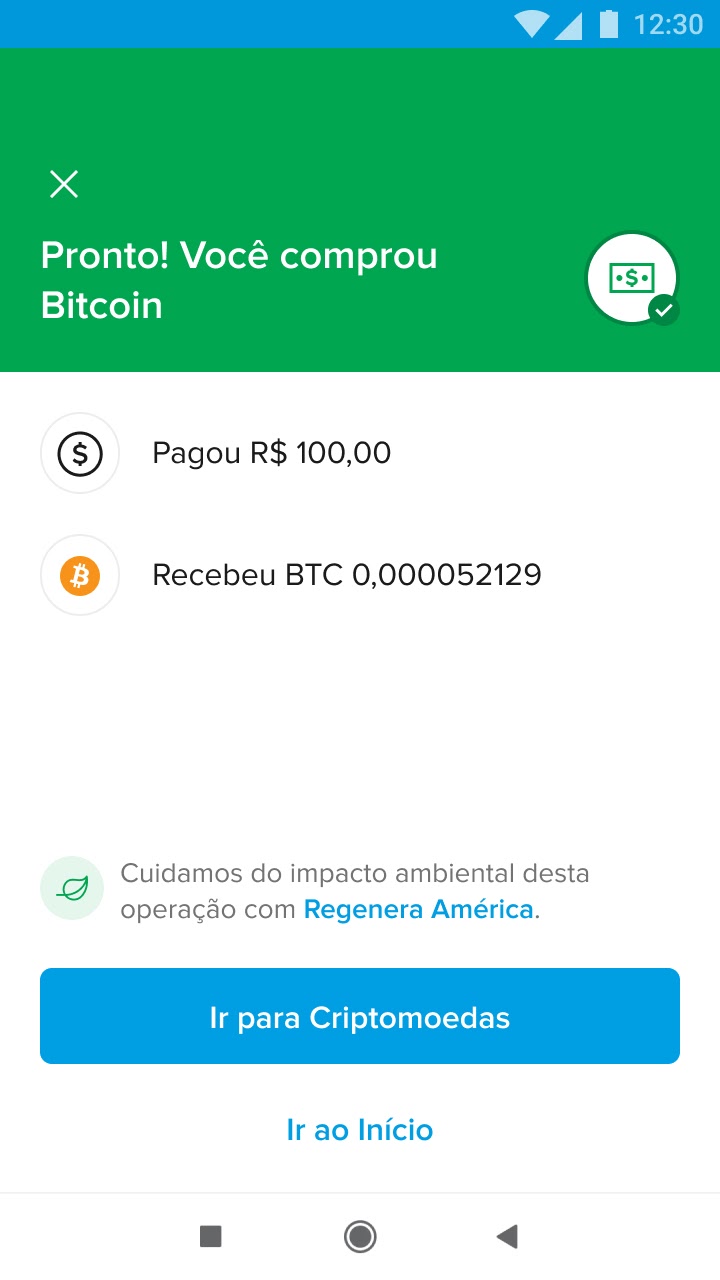The height and width of the screenshot is (1280, 720).
Task: Open the Regenera América link
Action: [x=418, y=909]
